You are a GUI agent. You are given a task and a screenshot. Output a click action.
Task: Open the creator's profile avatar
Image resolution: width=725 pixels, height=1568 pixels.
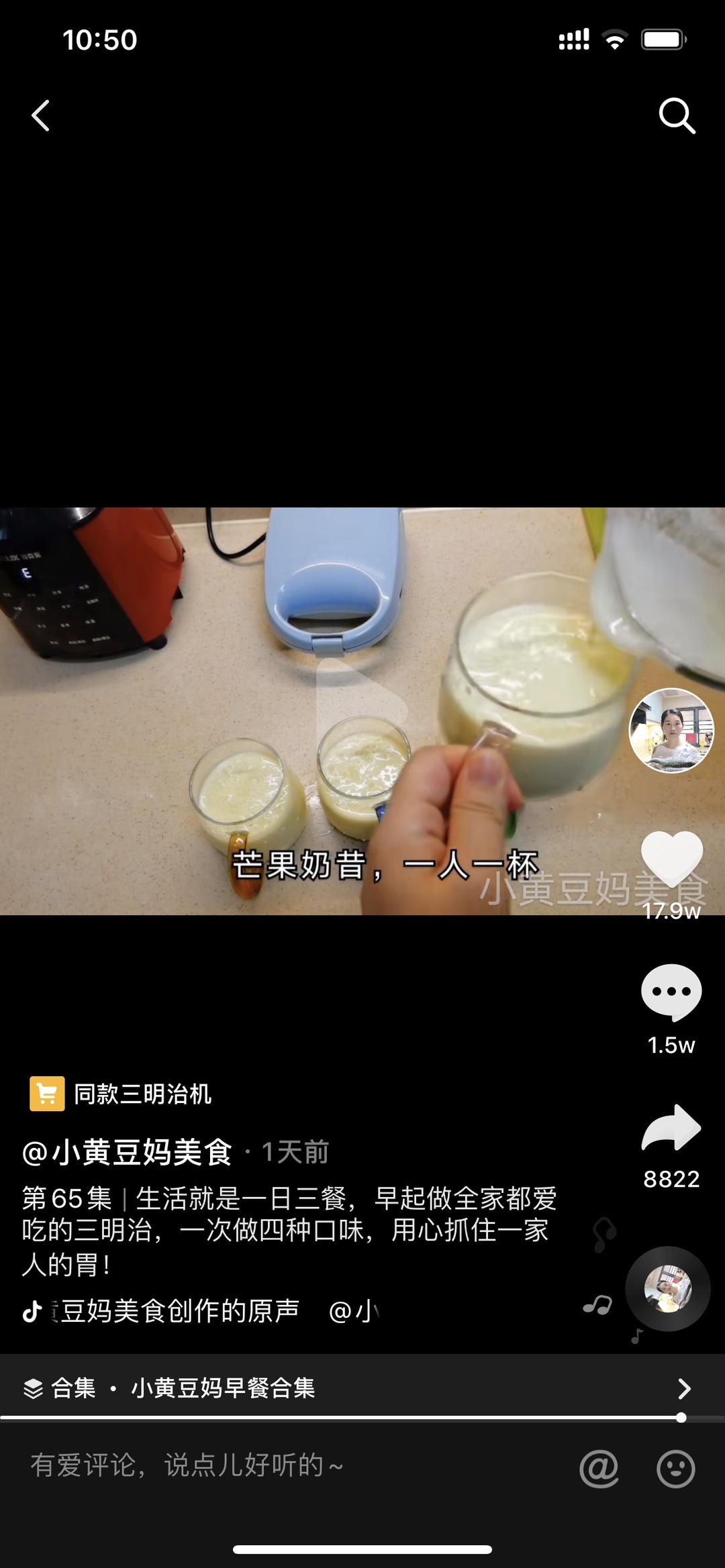coord(671,730)
